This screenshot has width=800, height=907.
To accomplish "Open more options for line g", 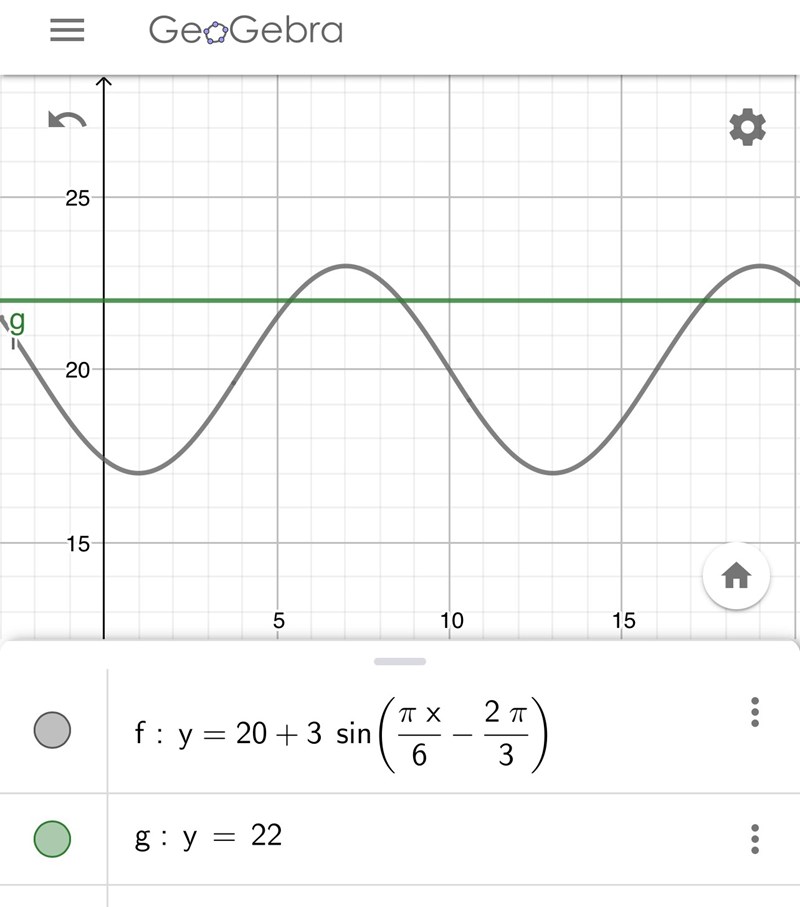I will pos(755,838).
